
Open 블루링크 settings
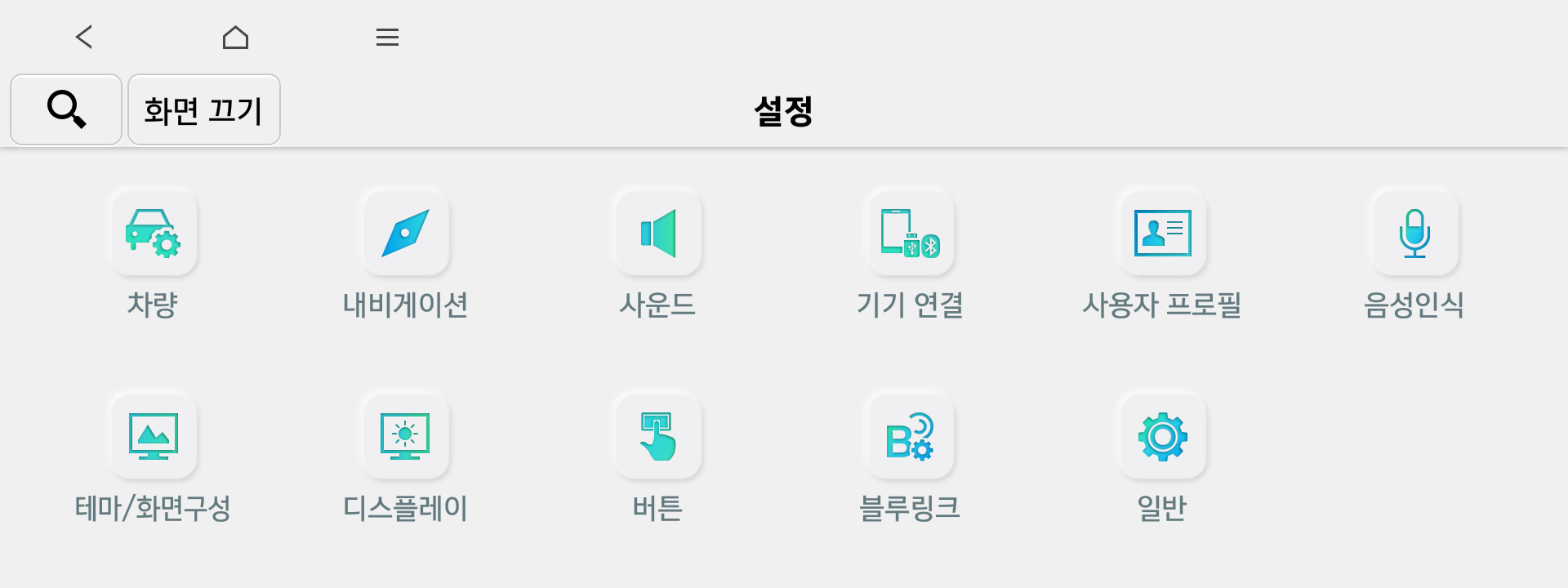[910, 437]
